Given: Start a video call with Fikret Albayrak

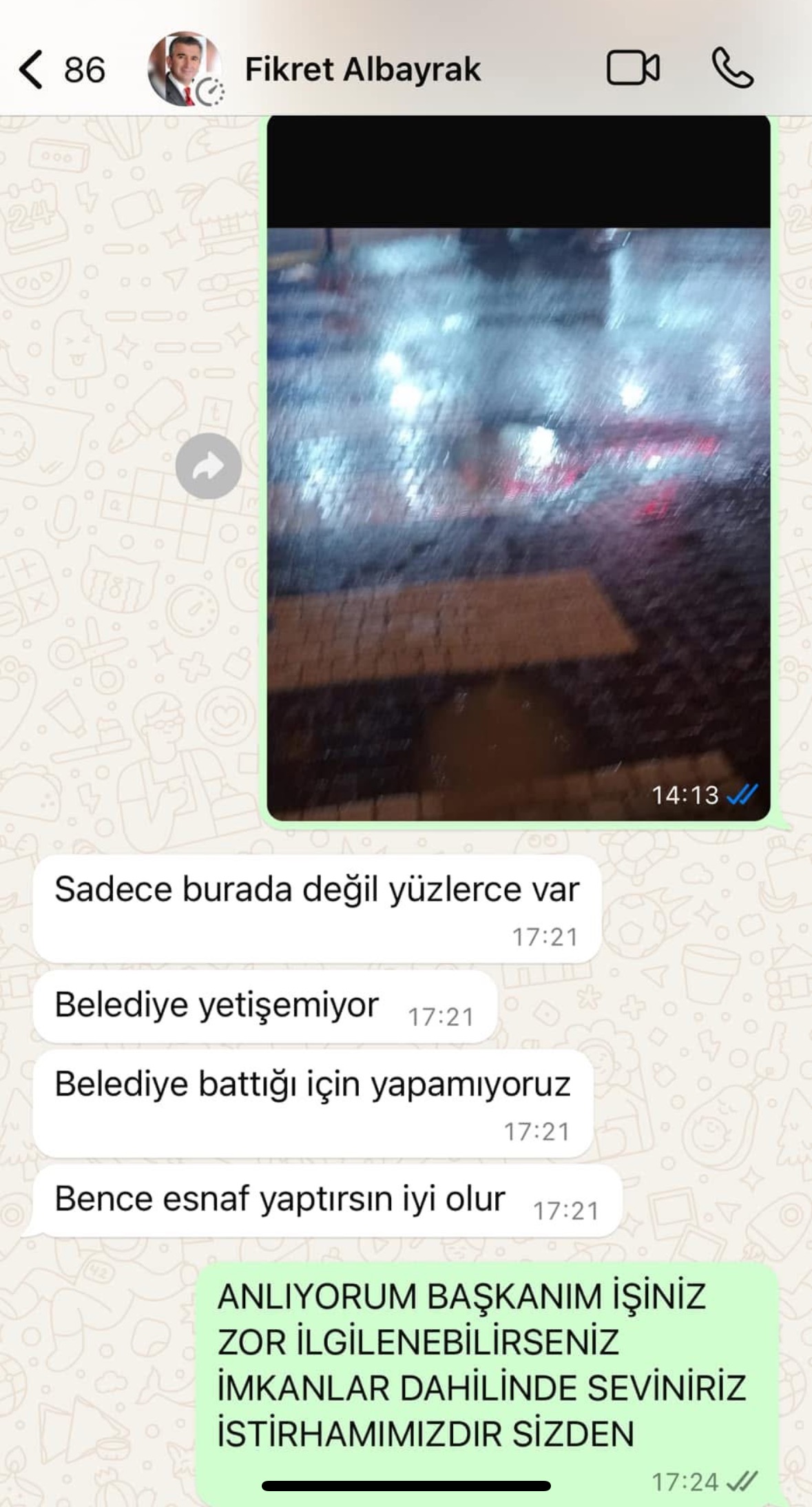Looking at the screenshot, I should [632, 68].
